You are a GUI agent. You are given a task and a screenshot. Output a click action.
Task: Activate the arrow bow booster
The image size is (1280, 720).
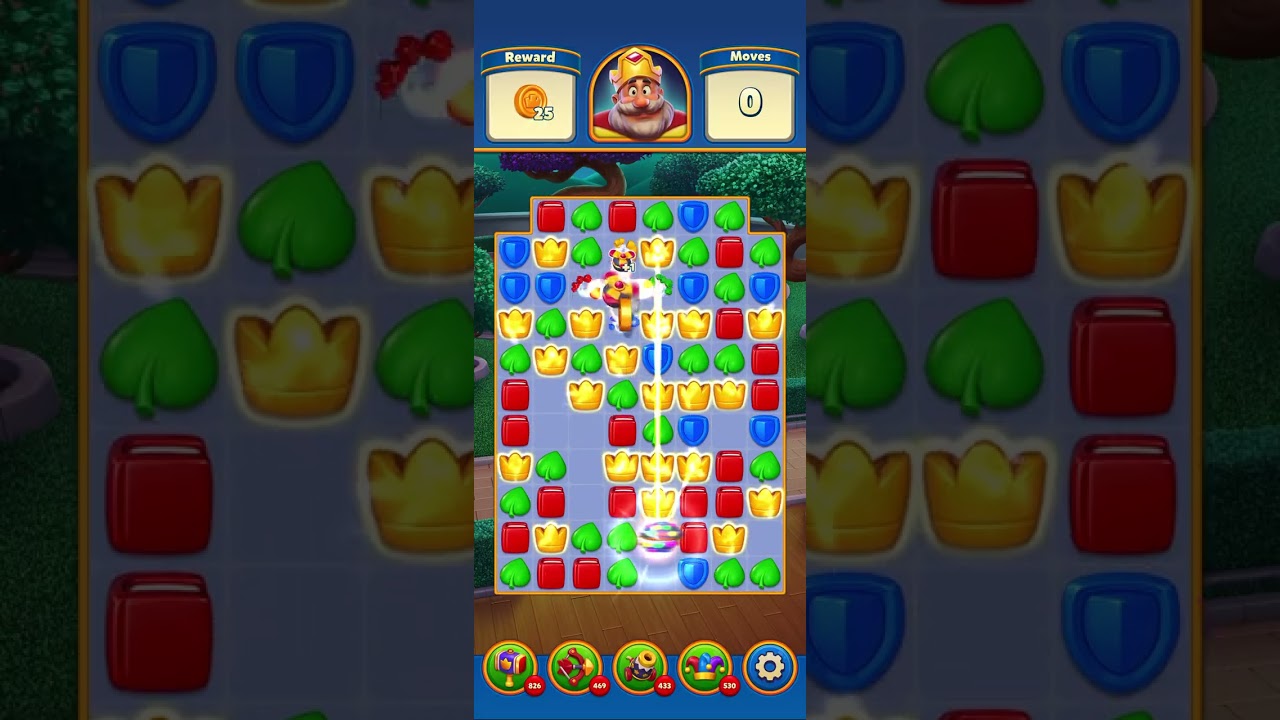pos(575,667)
